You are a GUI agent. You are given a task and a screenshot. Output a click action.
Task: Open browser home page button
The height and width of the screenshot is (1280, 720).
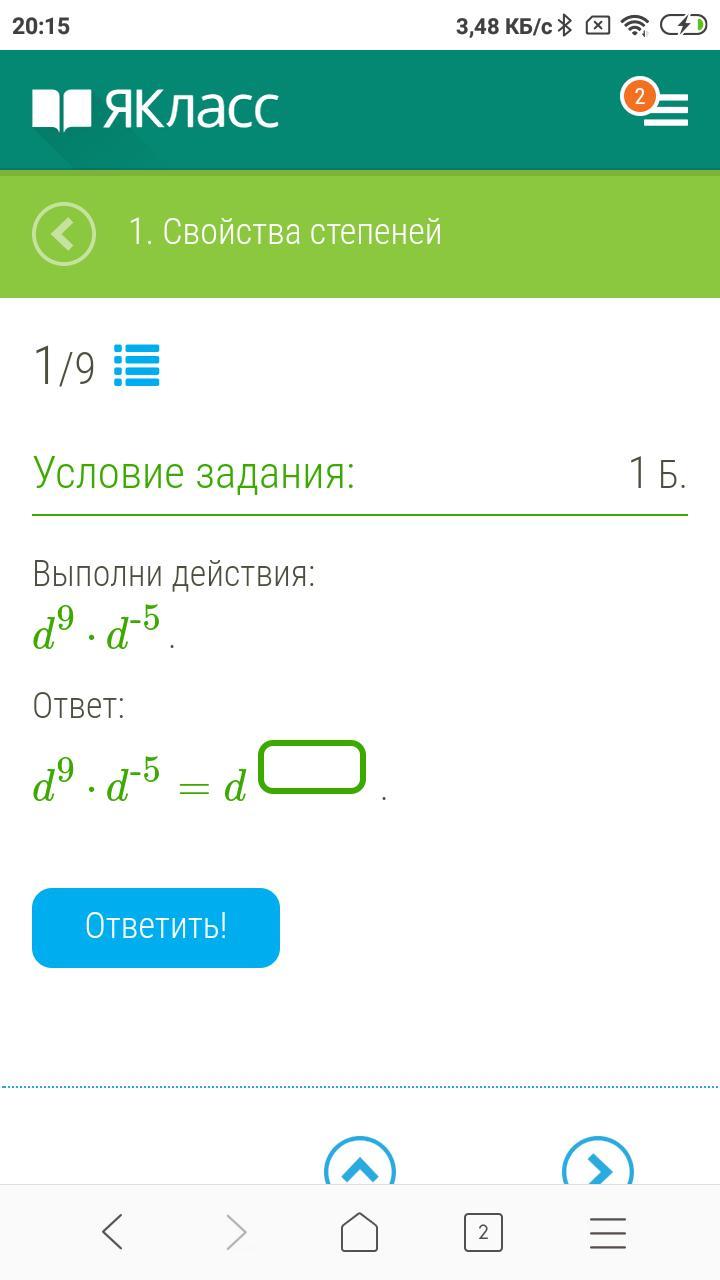360,1232
